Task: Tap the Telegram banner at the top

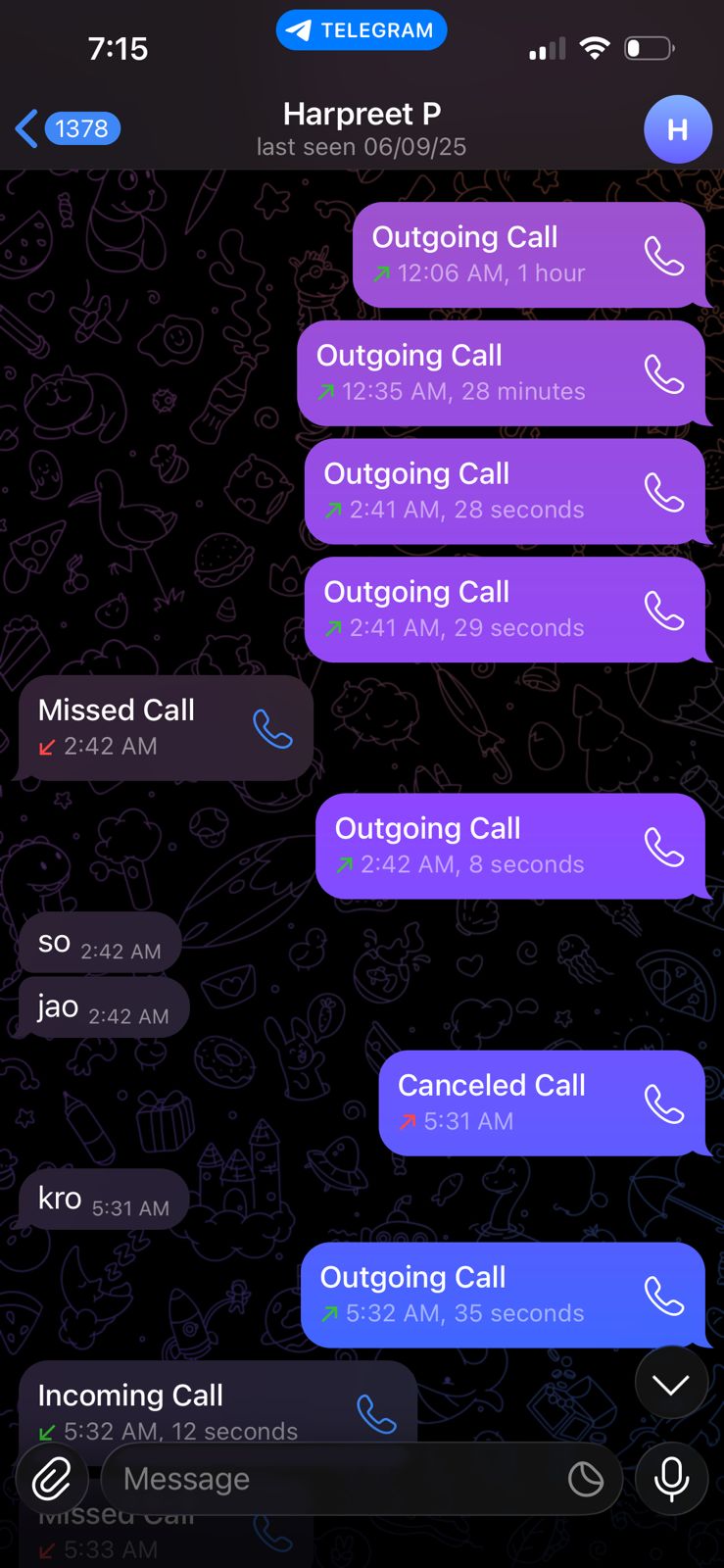Action: (362, 30)
